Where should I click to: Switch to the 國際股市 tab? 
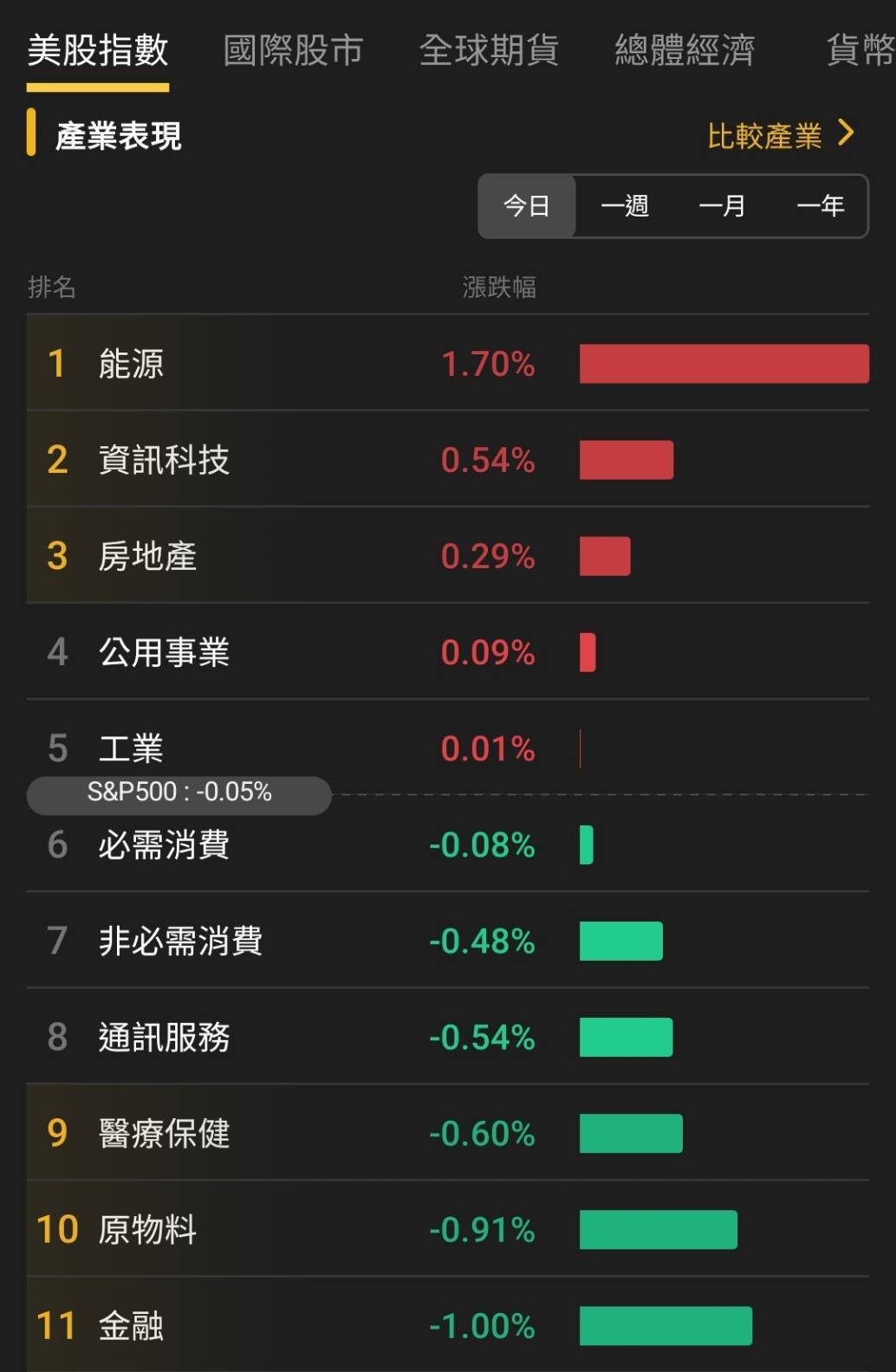(x=292, y=50)
